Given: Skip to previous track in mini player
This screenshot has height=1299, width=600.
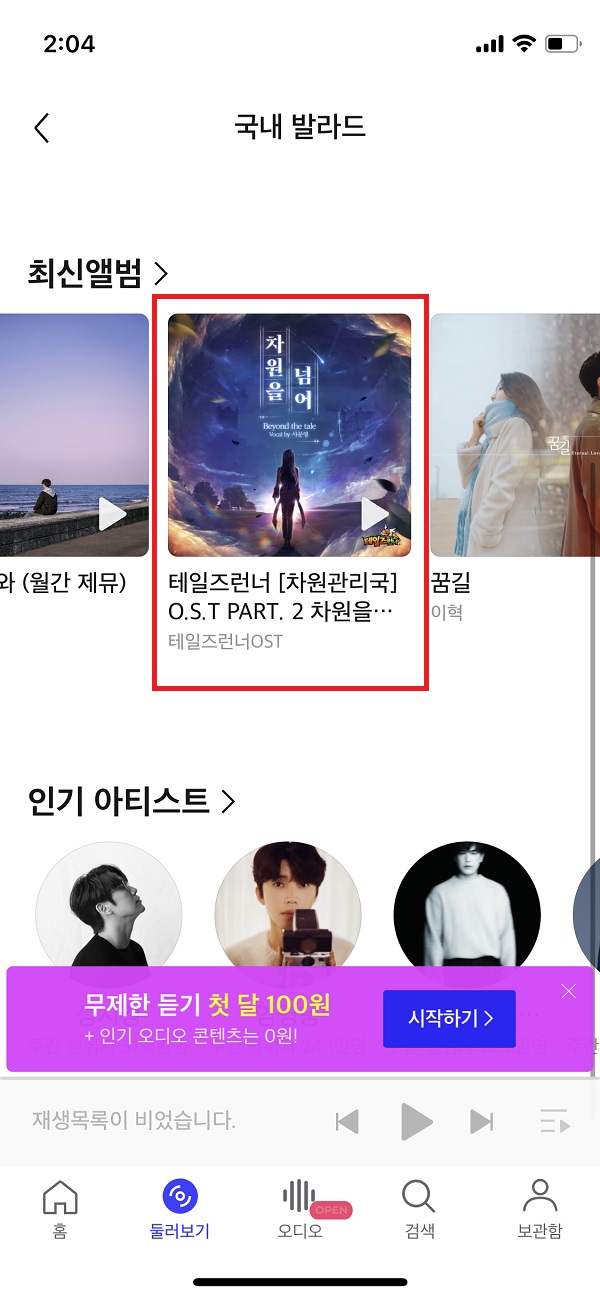Looking at the screenshot, I should pyautogui.click(x=347, y=1121).
